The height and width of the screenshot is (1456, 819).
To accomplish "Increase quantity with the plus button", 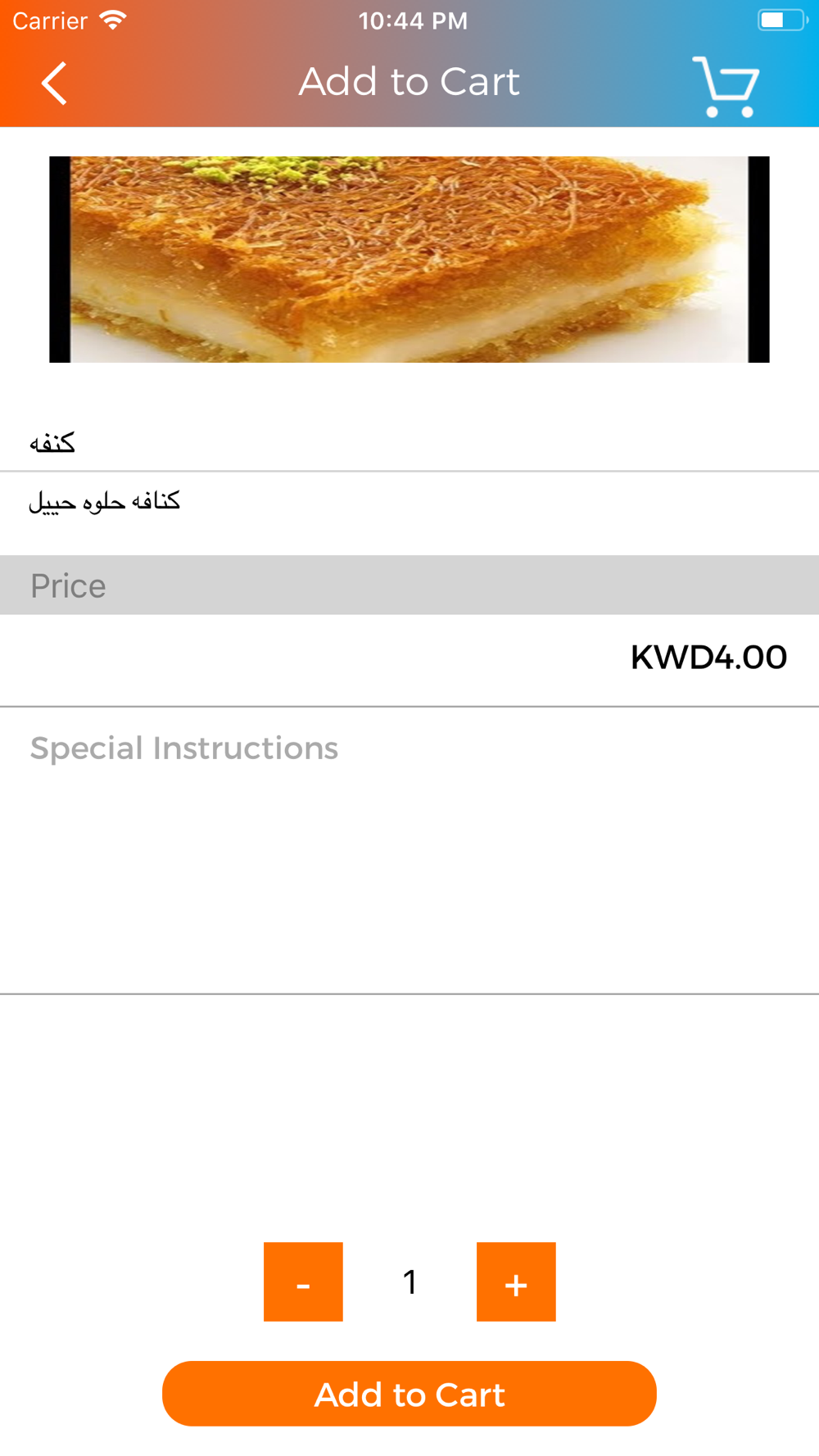I will click(x=516, y=1282).
